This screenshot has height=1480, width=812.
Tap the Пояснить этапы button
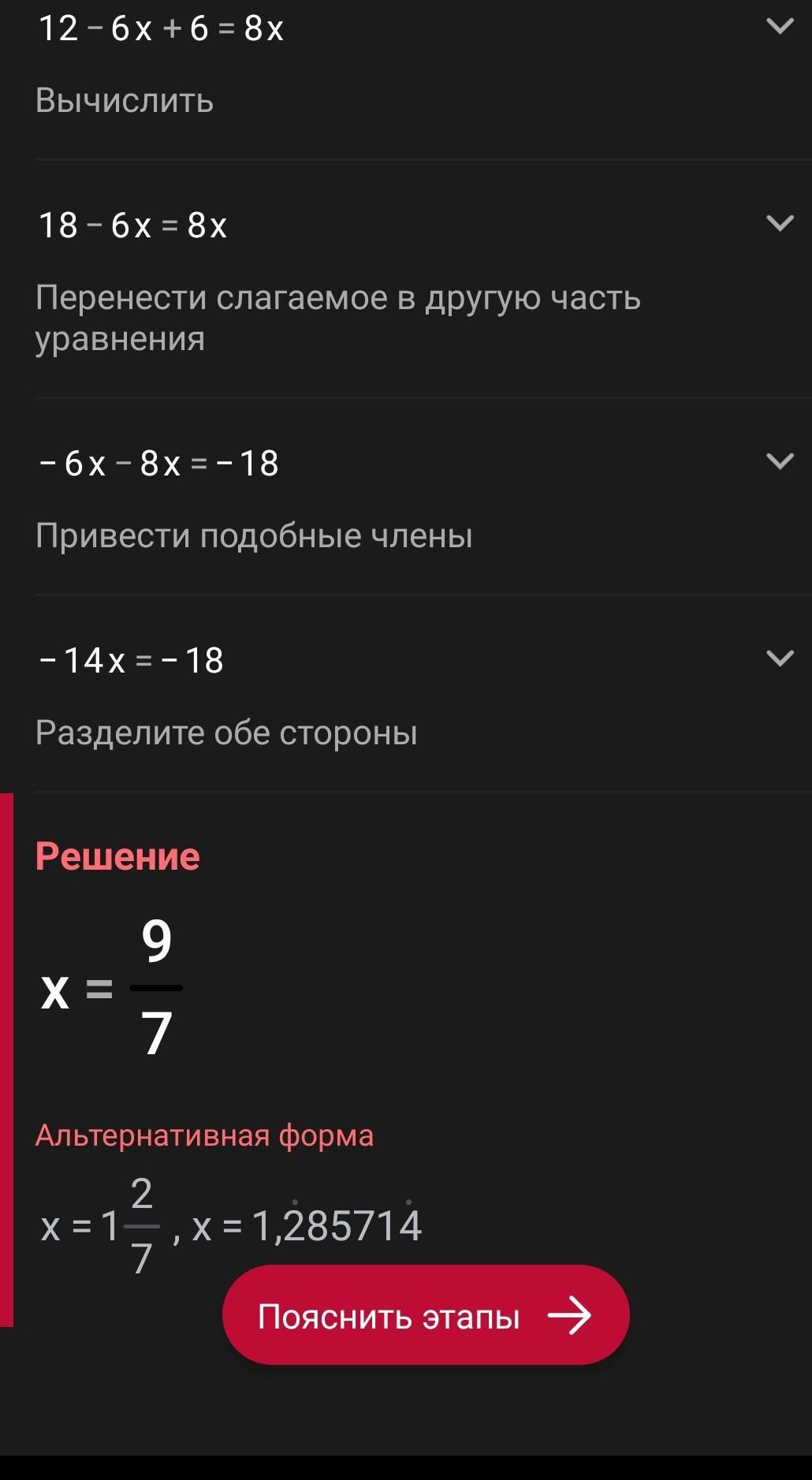[426, 1316]
